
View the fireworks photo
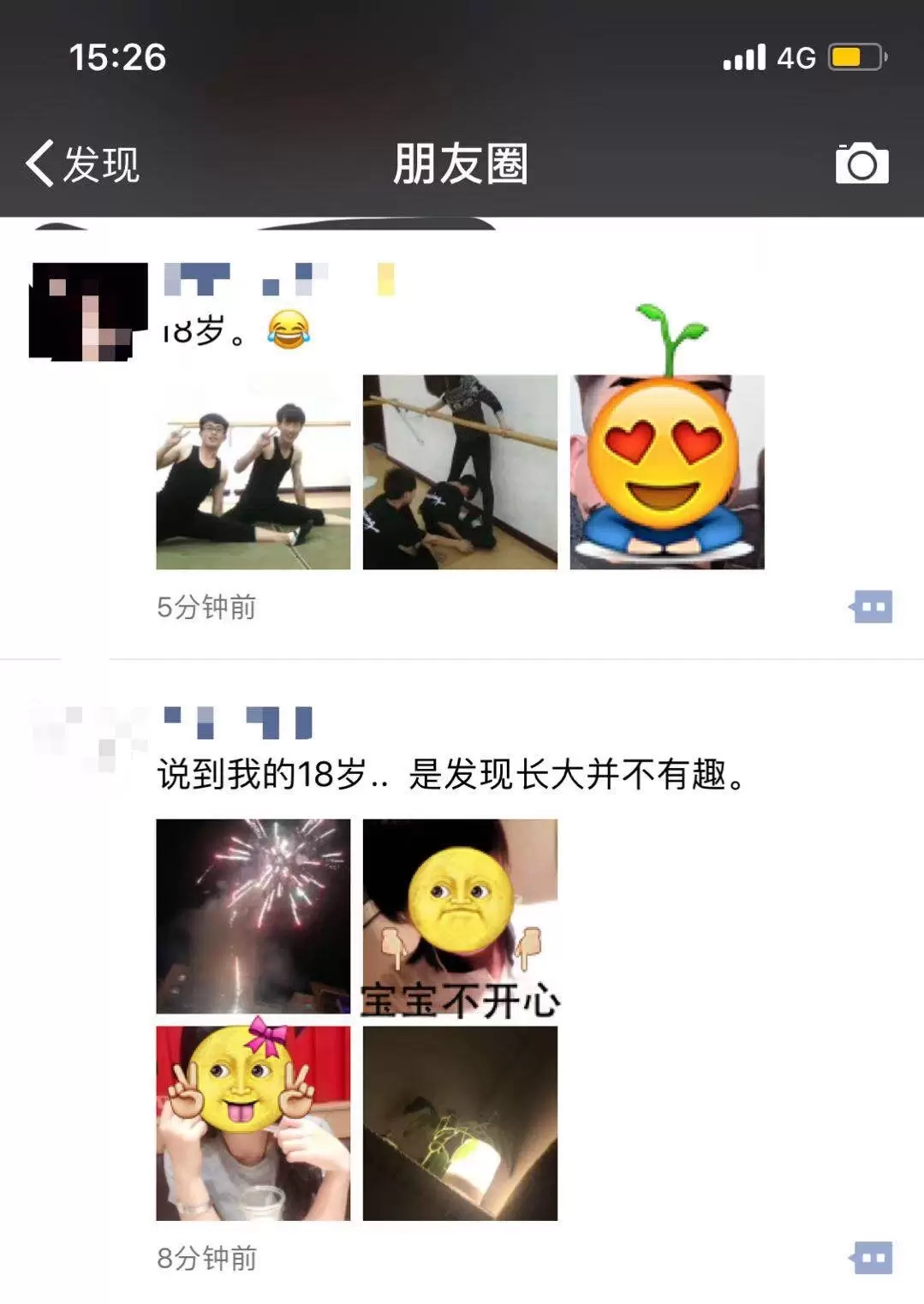pos(253,916)
